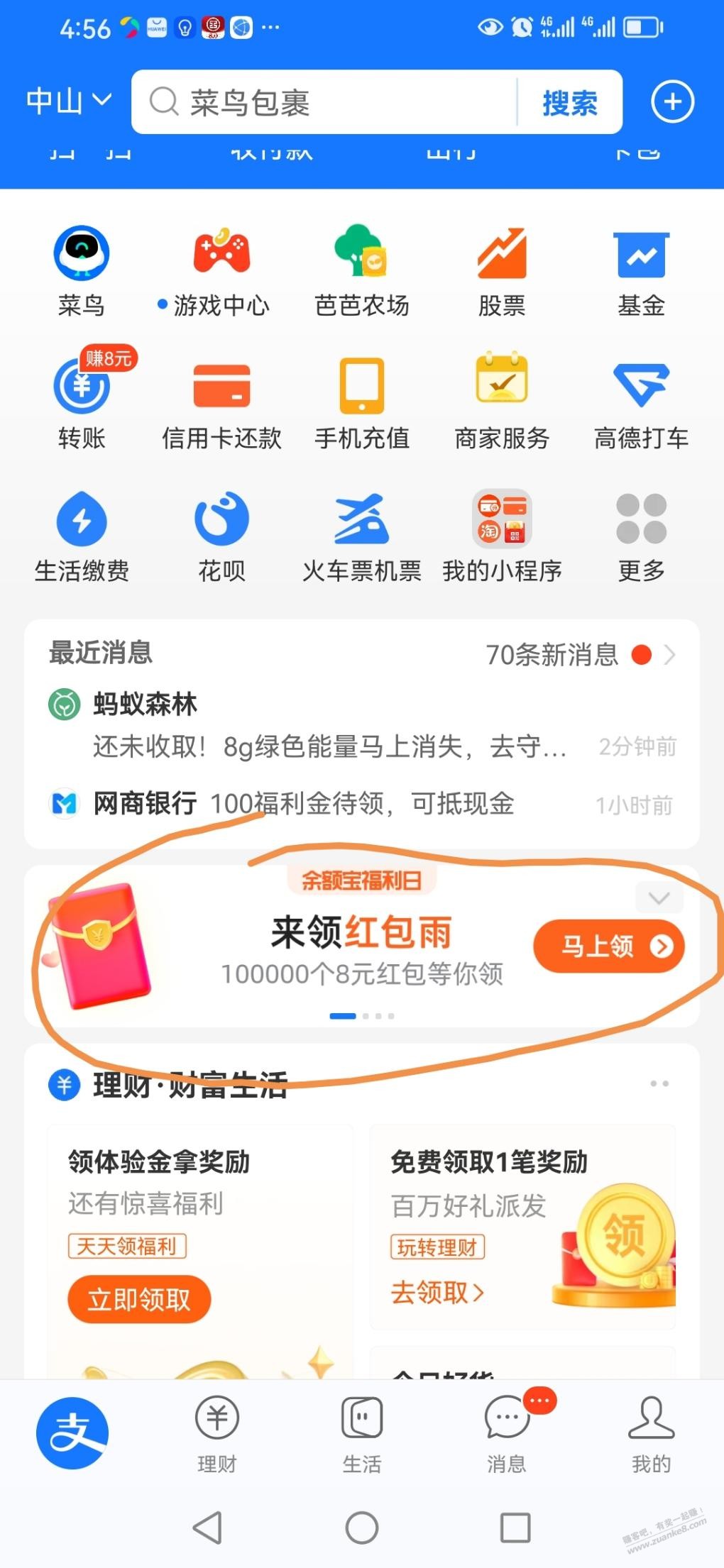The height and width of the screenshot is (1568, 724).
Task: Tap the 立即领取 button
Action: (139, 1299)
